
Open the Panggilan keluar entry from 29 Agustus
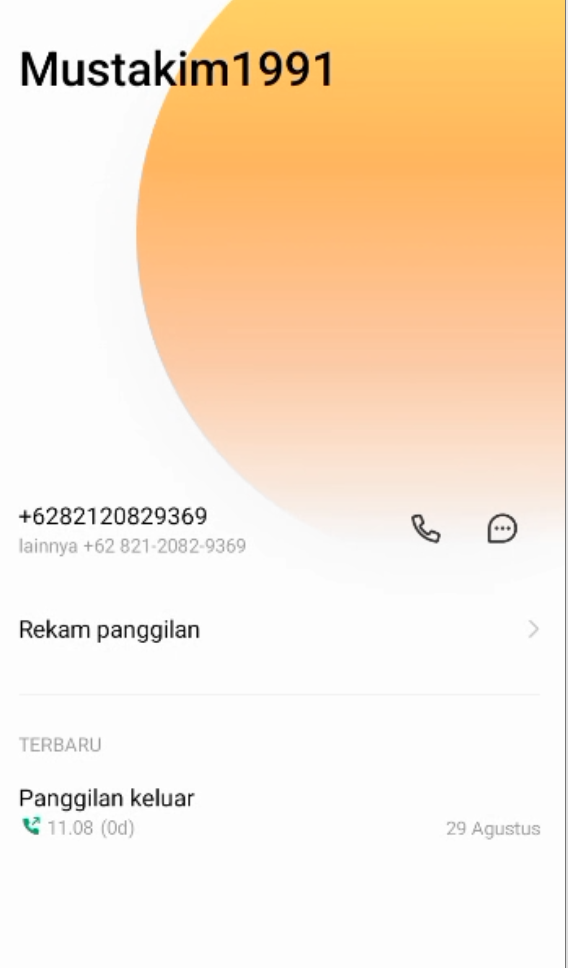tap(280, 812)
